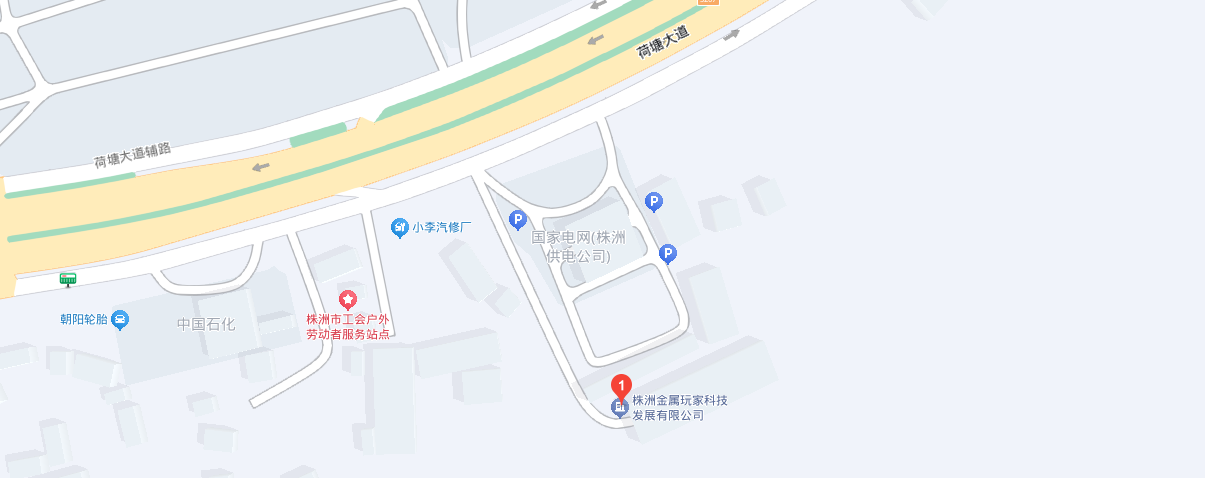
Task: Select the red marker numbered 1
Action: 621,385
